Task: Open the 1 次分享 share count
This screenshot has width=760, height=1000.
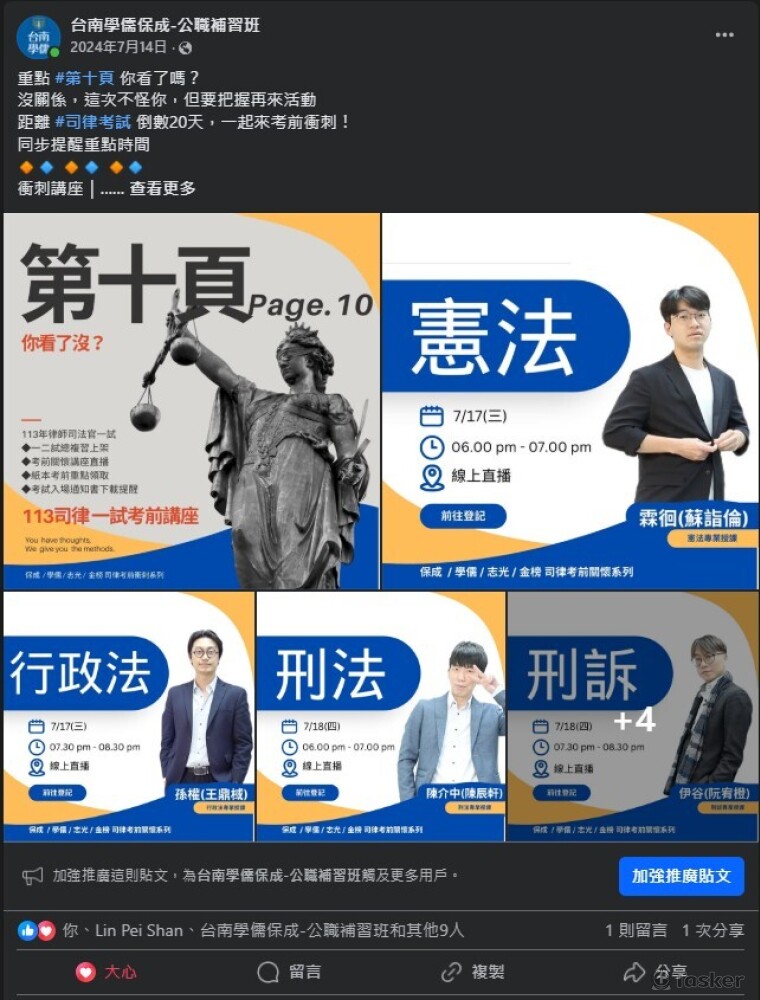Action: [712, 930]
